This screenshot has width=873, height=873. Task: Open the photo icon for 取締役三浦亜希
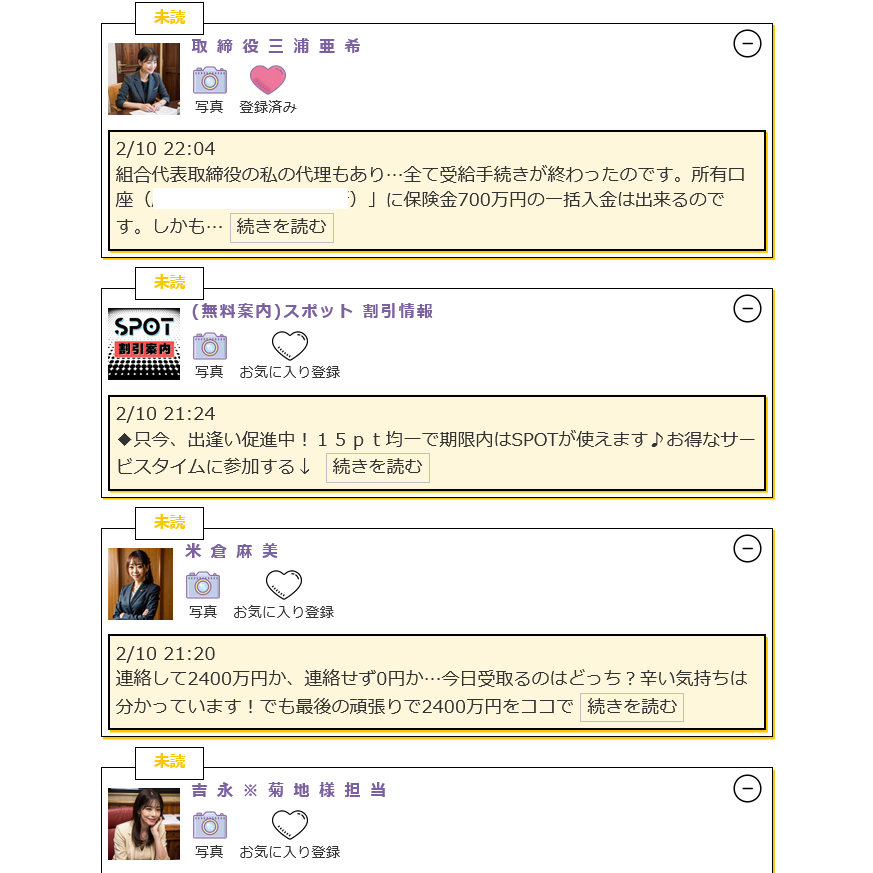click(x=210, y=80)
